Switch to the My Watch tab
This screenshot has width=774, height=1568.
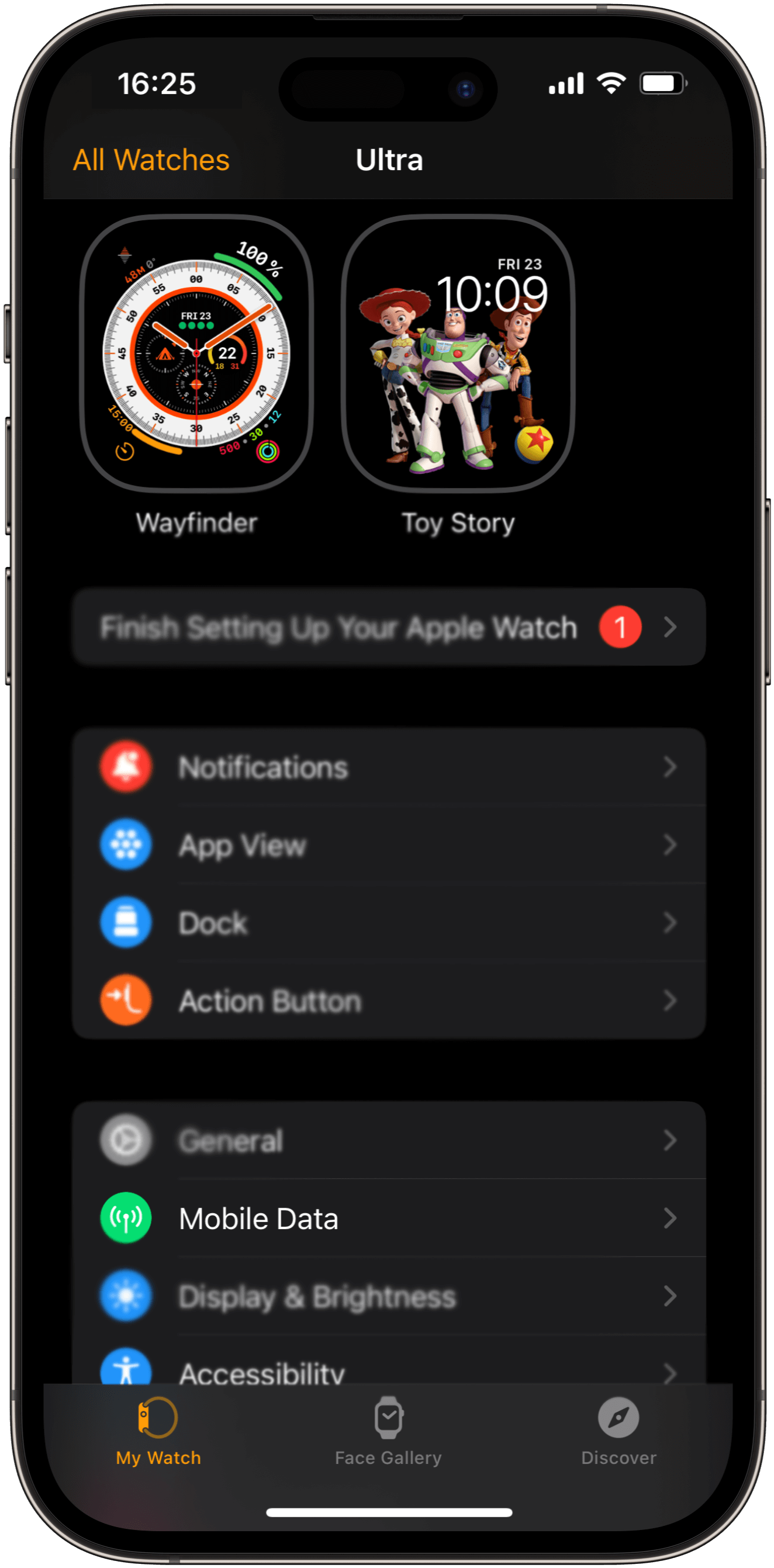(158, 1431)
